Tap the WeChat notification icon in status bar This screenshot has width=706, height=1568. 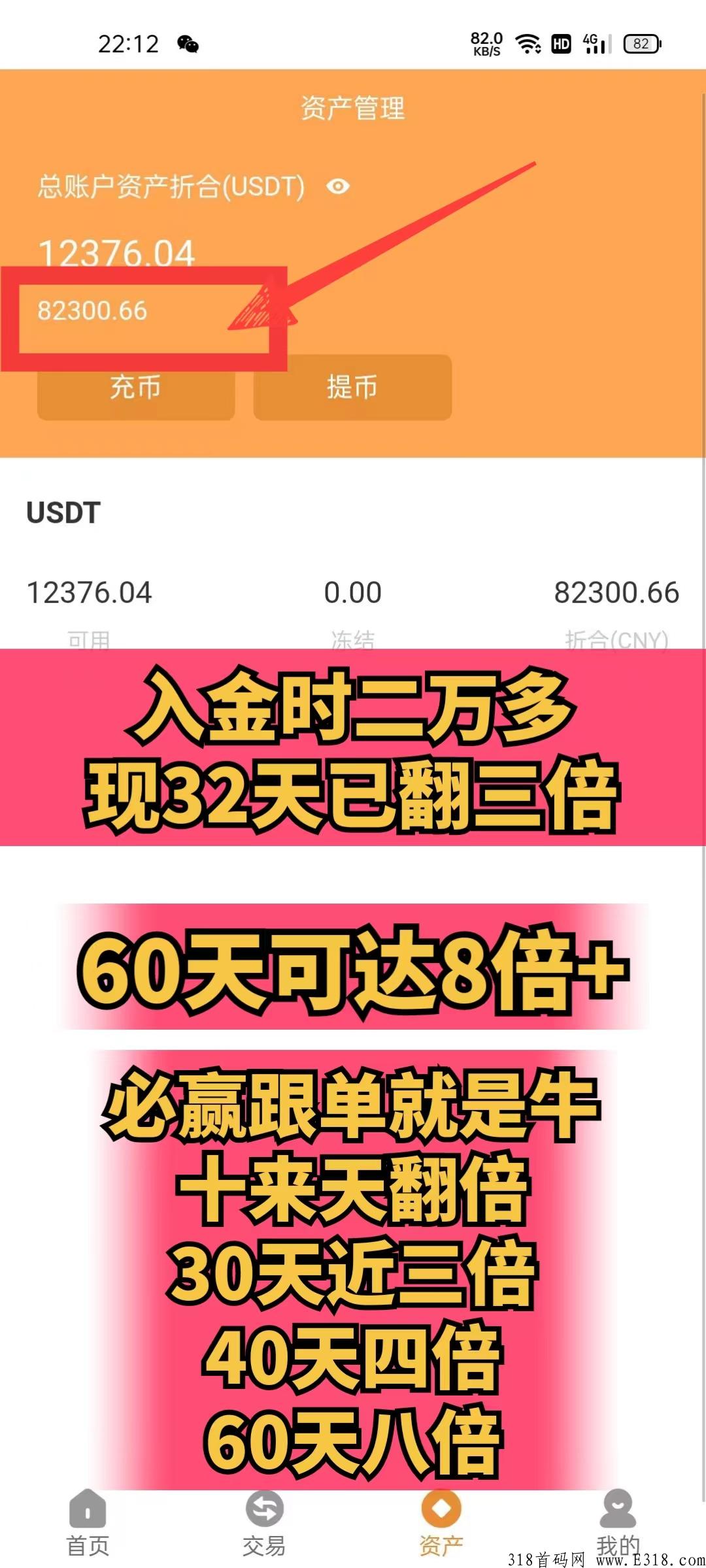pos(188,44)
